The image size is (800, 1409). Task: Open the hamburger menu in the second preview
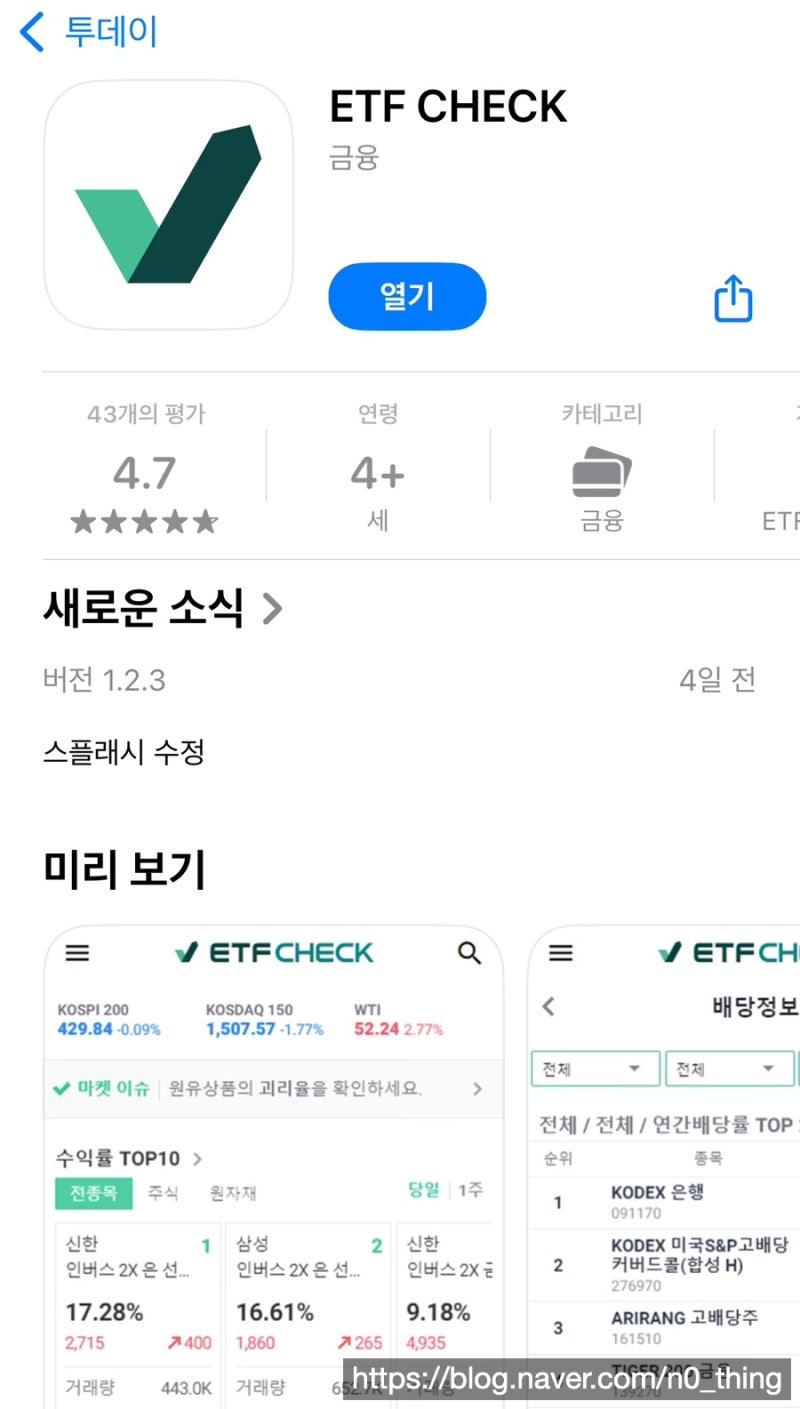(x=560, y=953)
